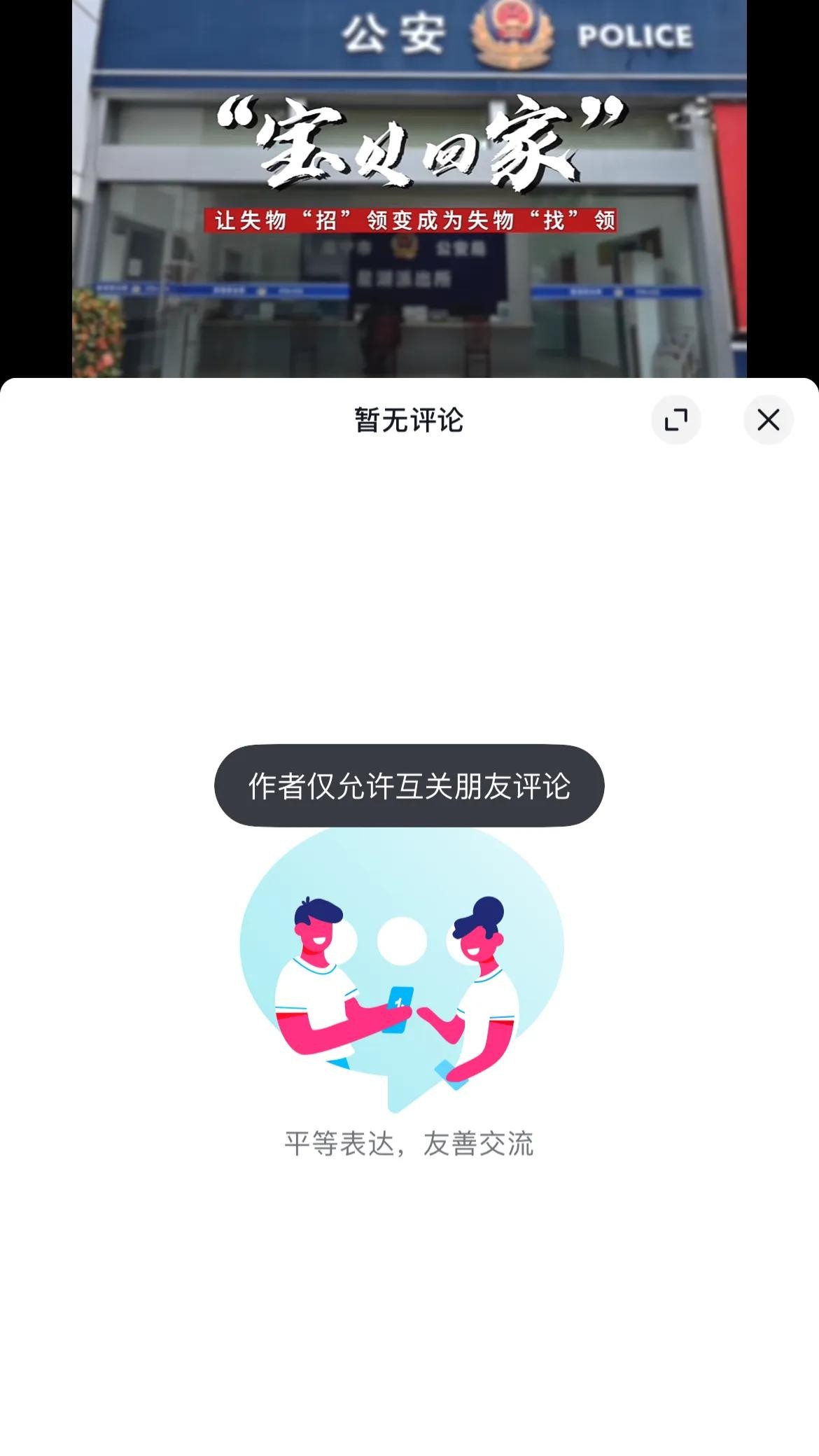The image size is (819, 1456).
Task: Close the comments panel
Action: (x=768, y=420)
